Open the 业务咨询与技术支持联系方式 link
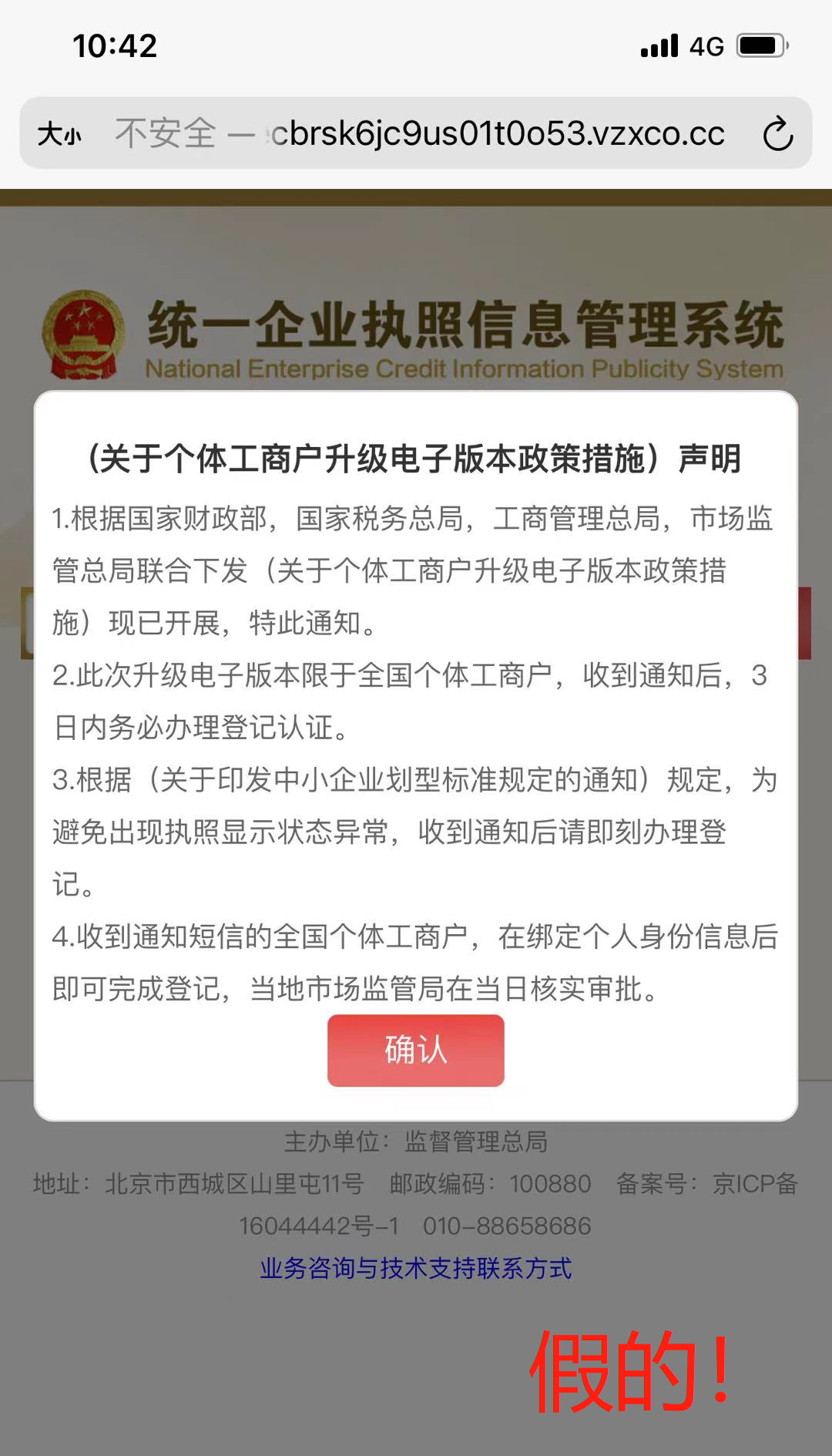832x1456 pixels. [416, 1268]
